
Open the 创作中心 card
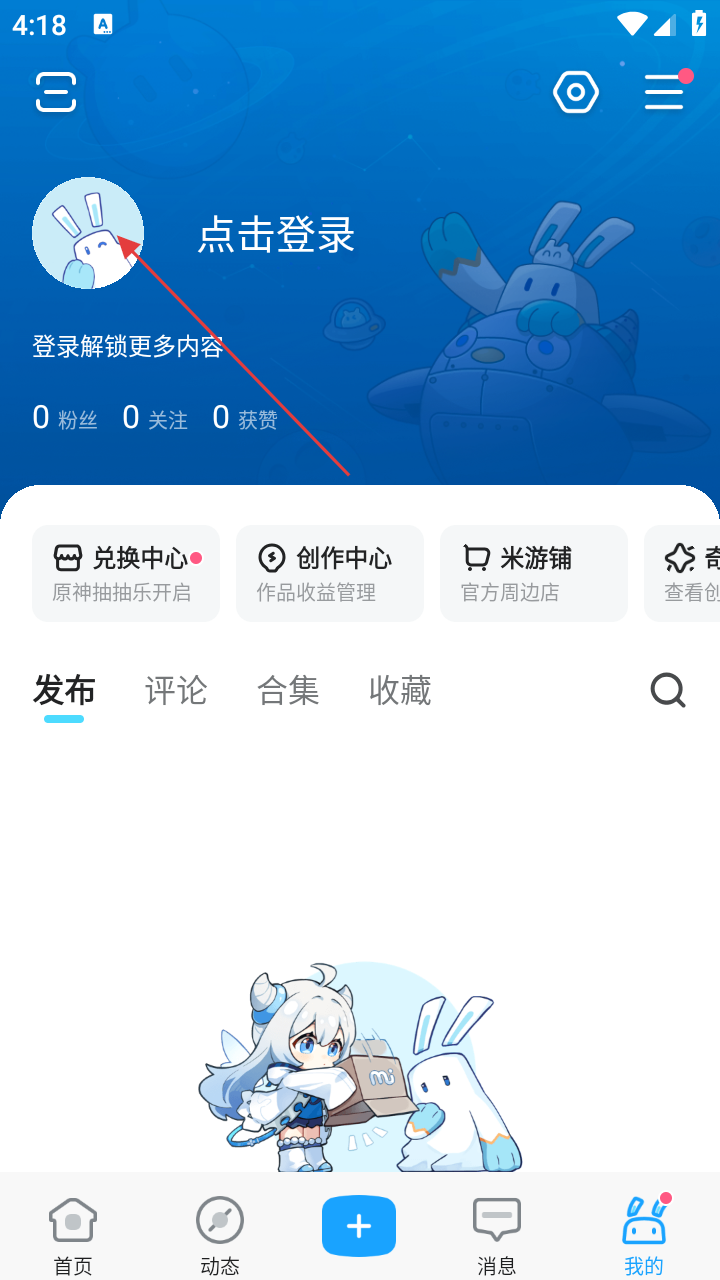pos(330,573)
